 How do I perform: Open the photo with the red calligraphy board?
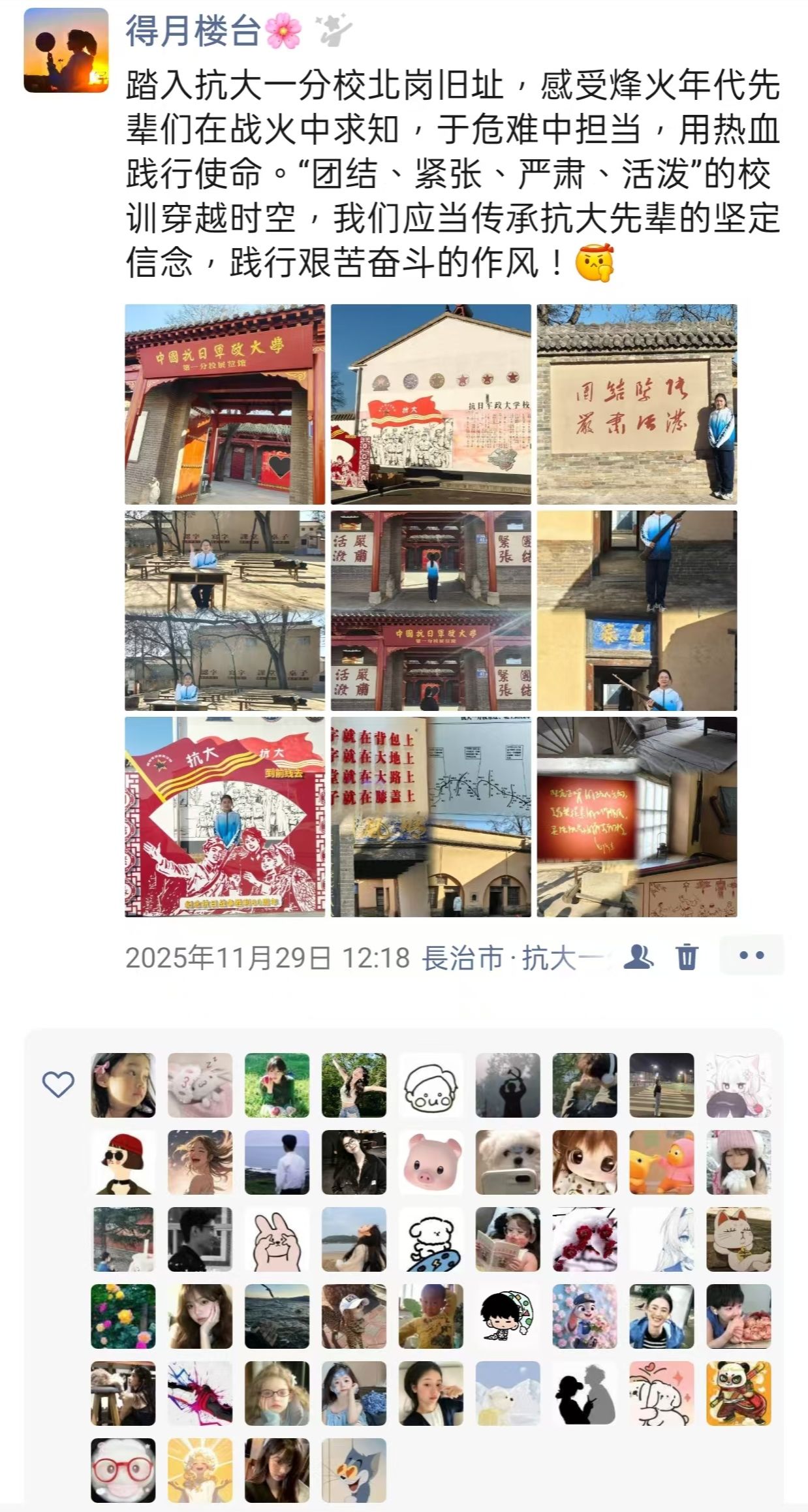click(636, 817)
